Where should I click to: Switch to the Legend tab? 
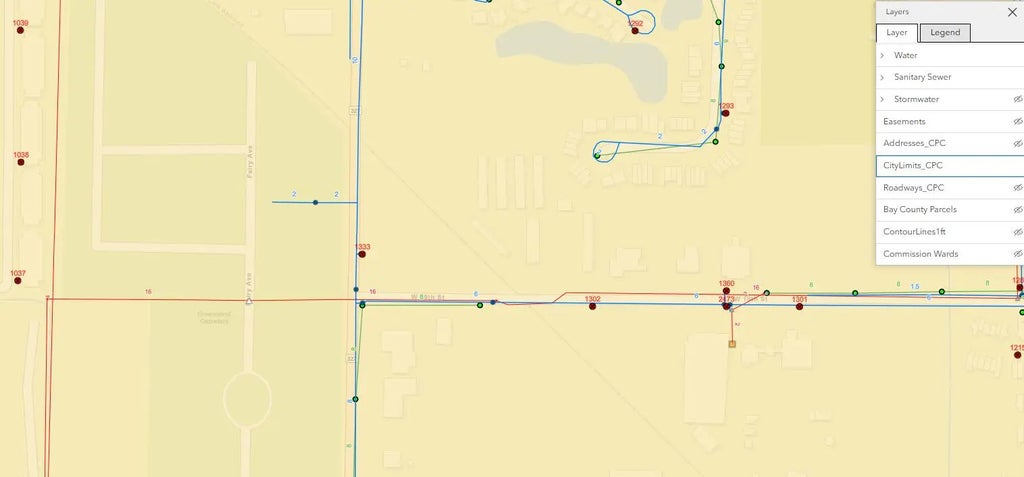pyautogui.click(x=944, y=32)
